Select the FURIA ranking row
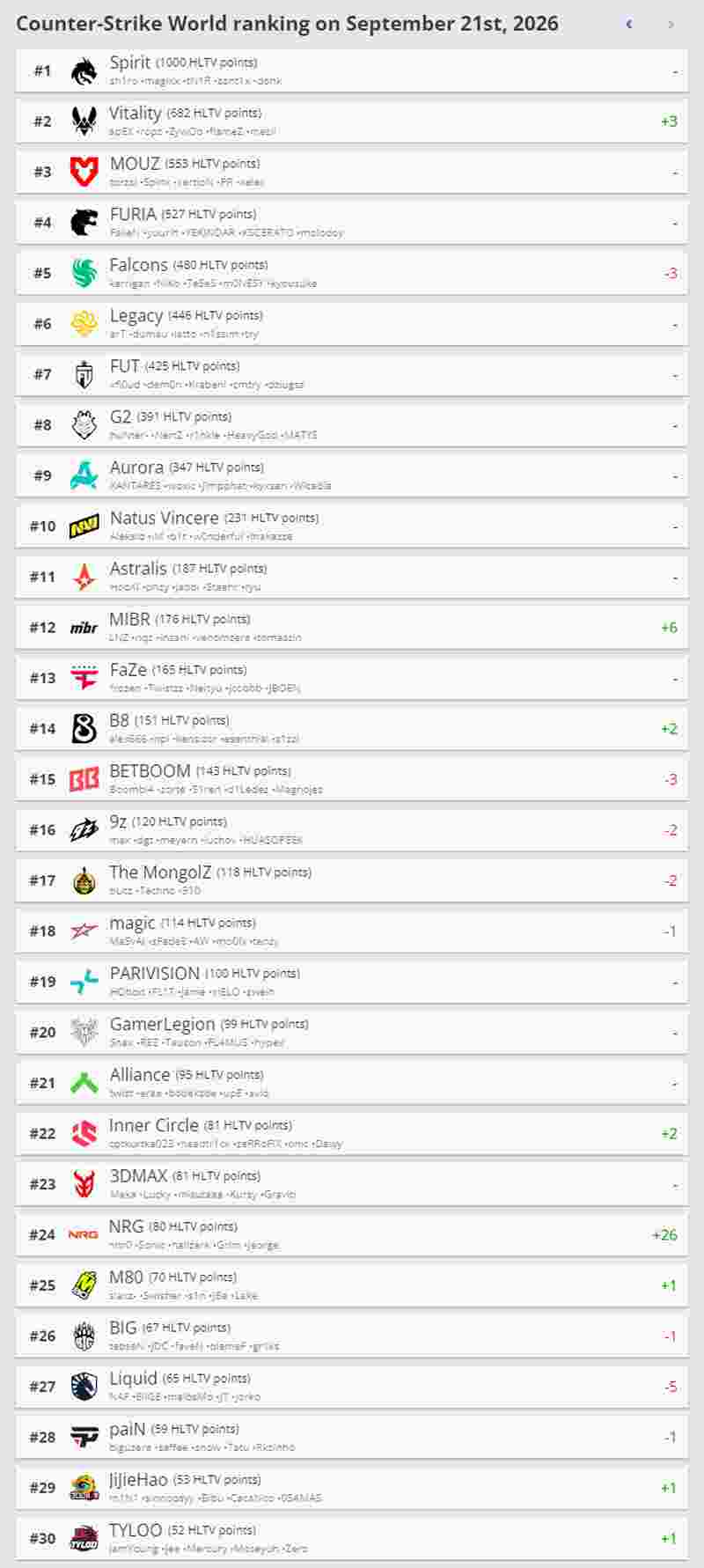The height and width of the screenshot is (1568, 704). (352, 223)
